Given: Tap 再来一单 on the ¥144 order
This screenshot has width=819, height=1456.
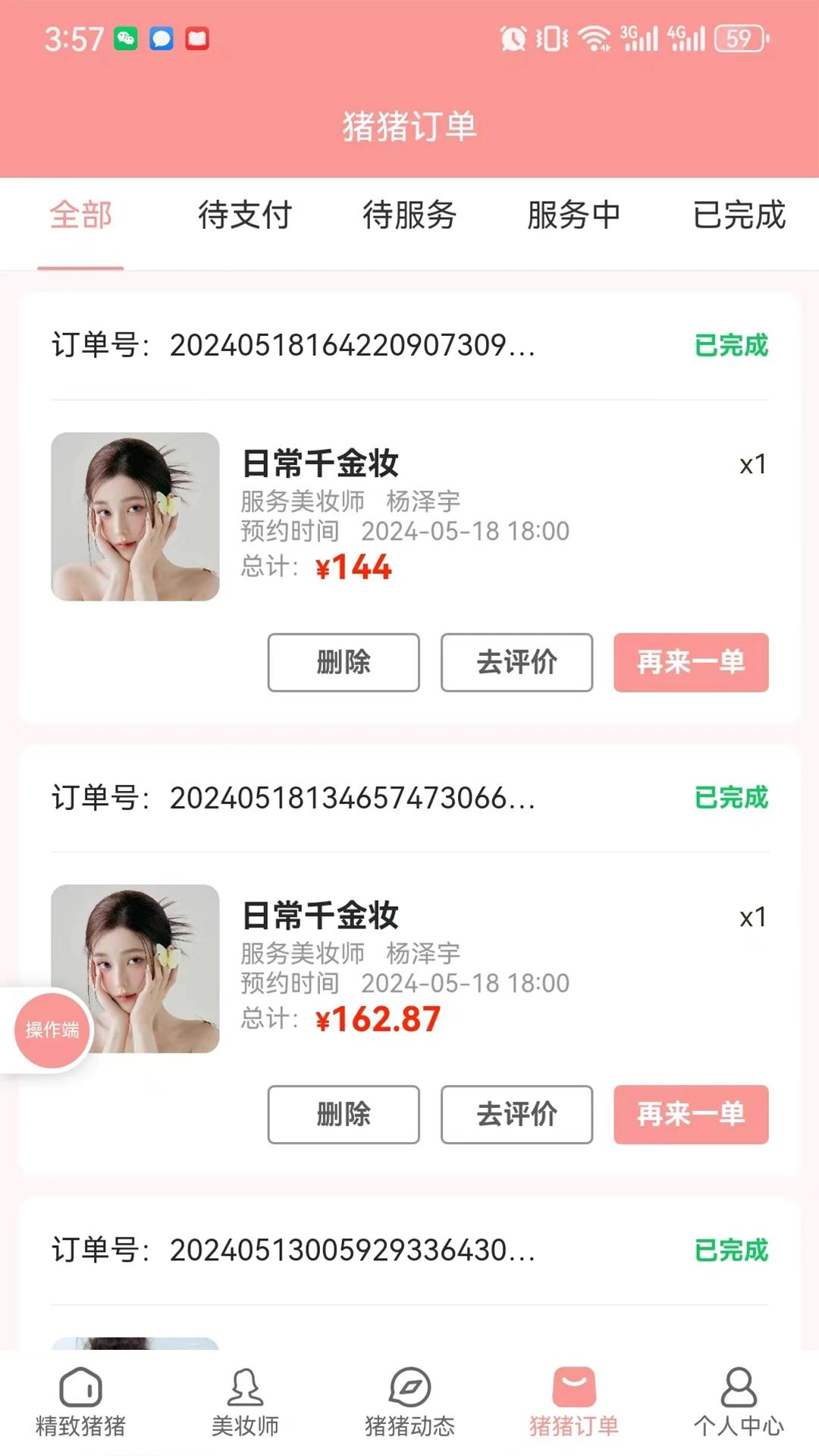Looking at the screenshot, I should [691, 664].
